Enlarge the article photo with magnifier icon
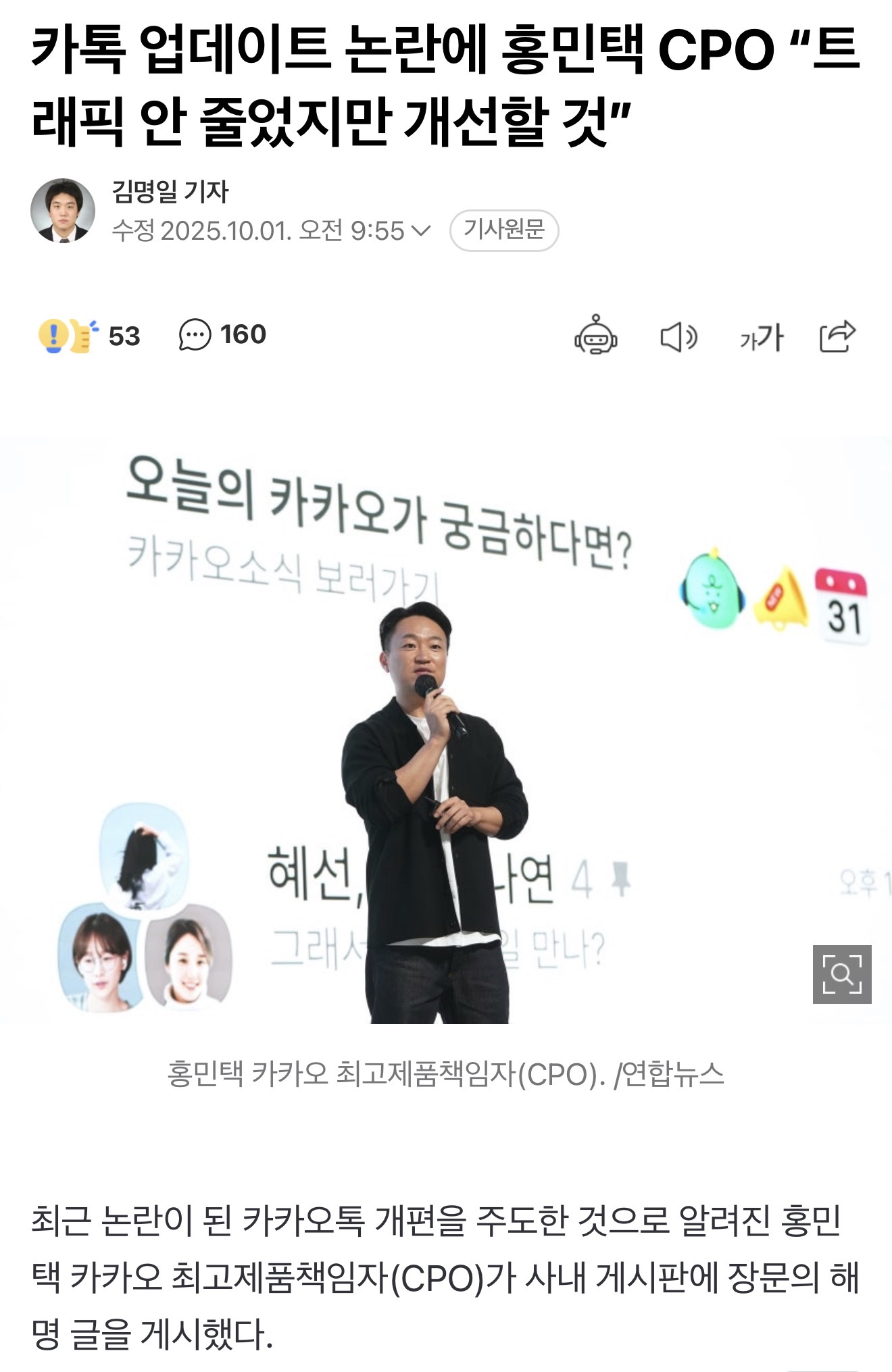This screenshot has height=1372, width=892. (x=841, y=973)
